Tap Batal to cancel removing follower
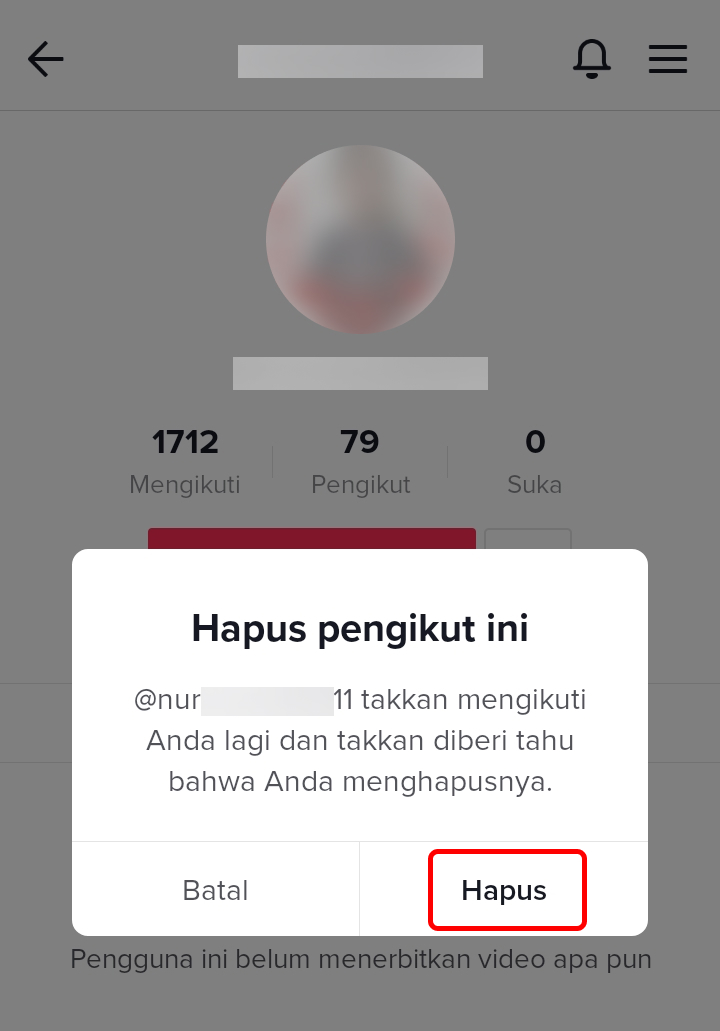 [215, 889]
